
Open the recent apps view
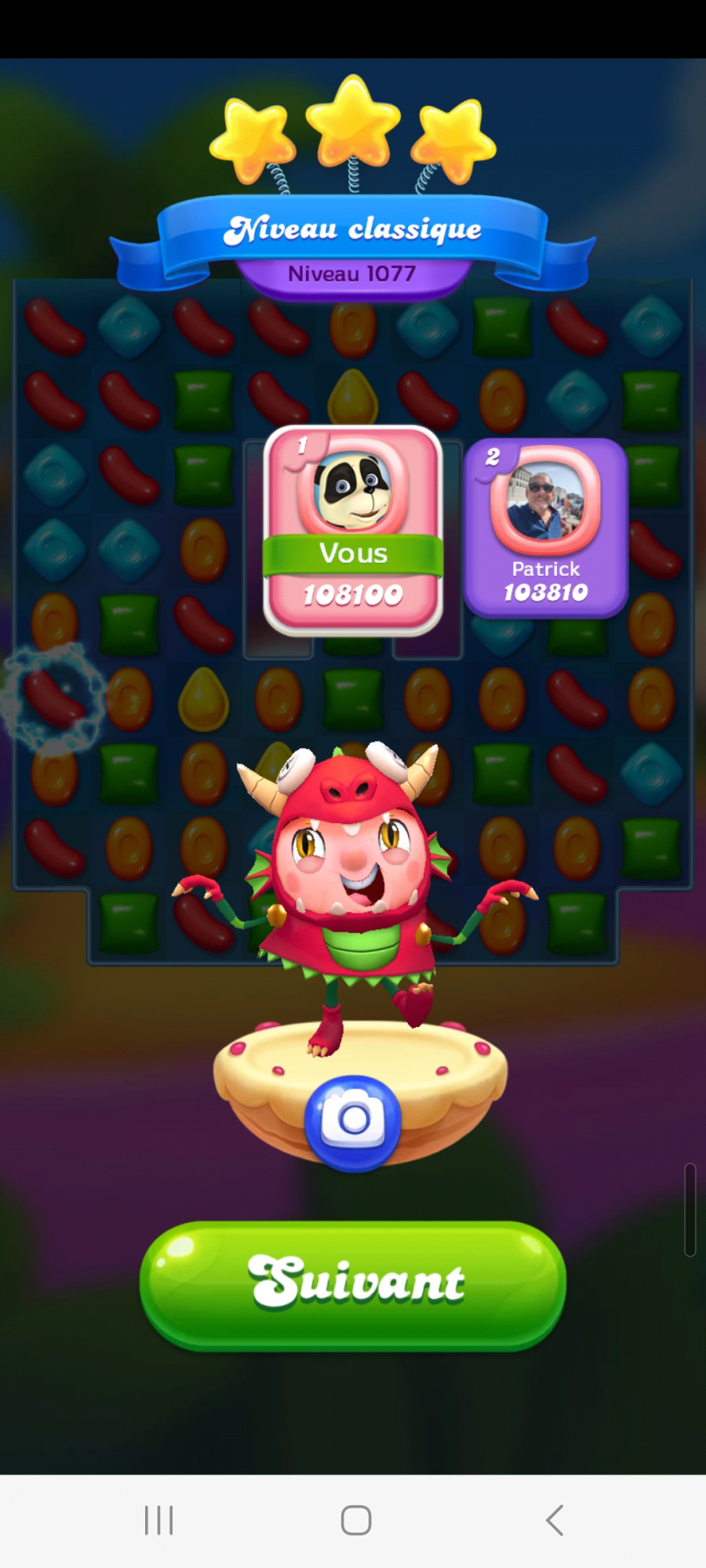click(x=158, y=1520)
